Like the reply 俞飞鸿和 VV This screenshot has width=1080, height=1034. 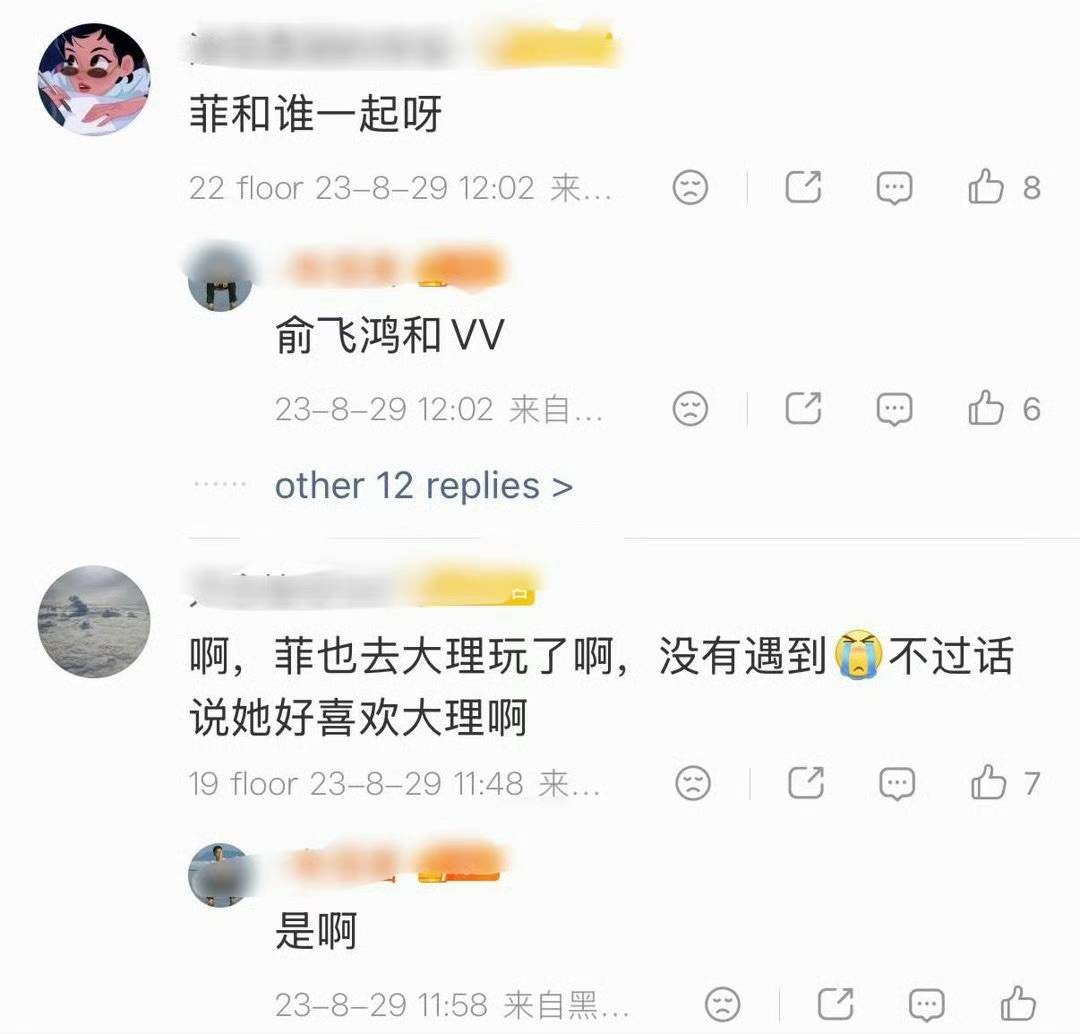(986, 408)
